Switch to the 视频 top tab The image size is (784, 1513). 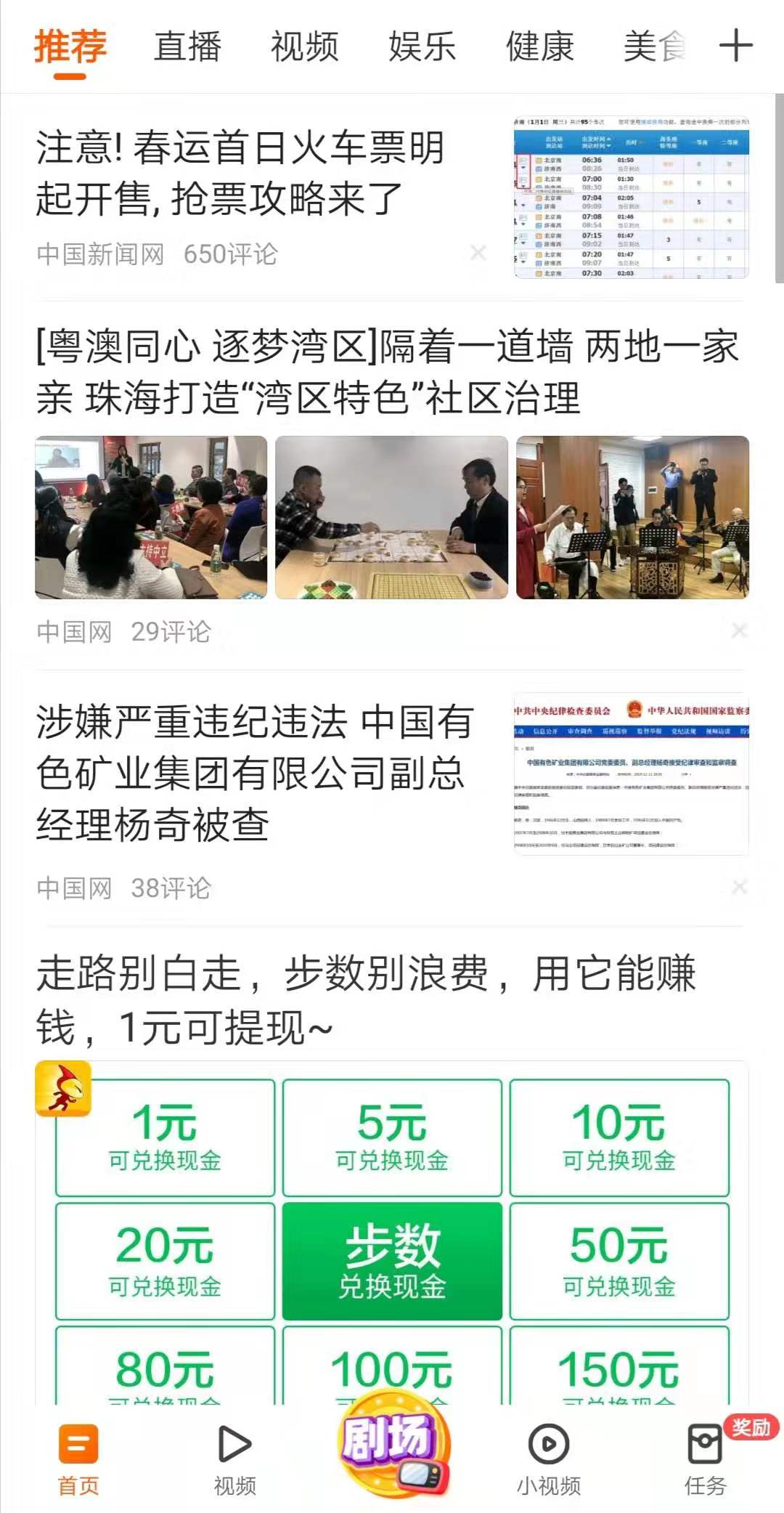pyautogui.click(x=305, y=46)
